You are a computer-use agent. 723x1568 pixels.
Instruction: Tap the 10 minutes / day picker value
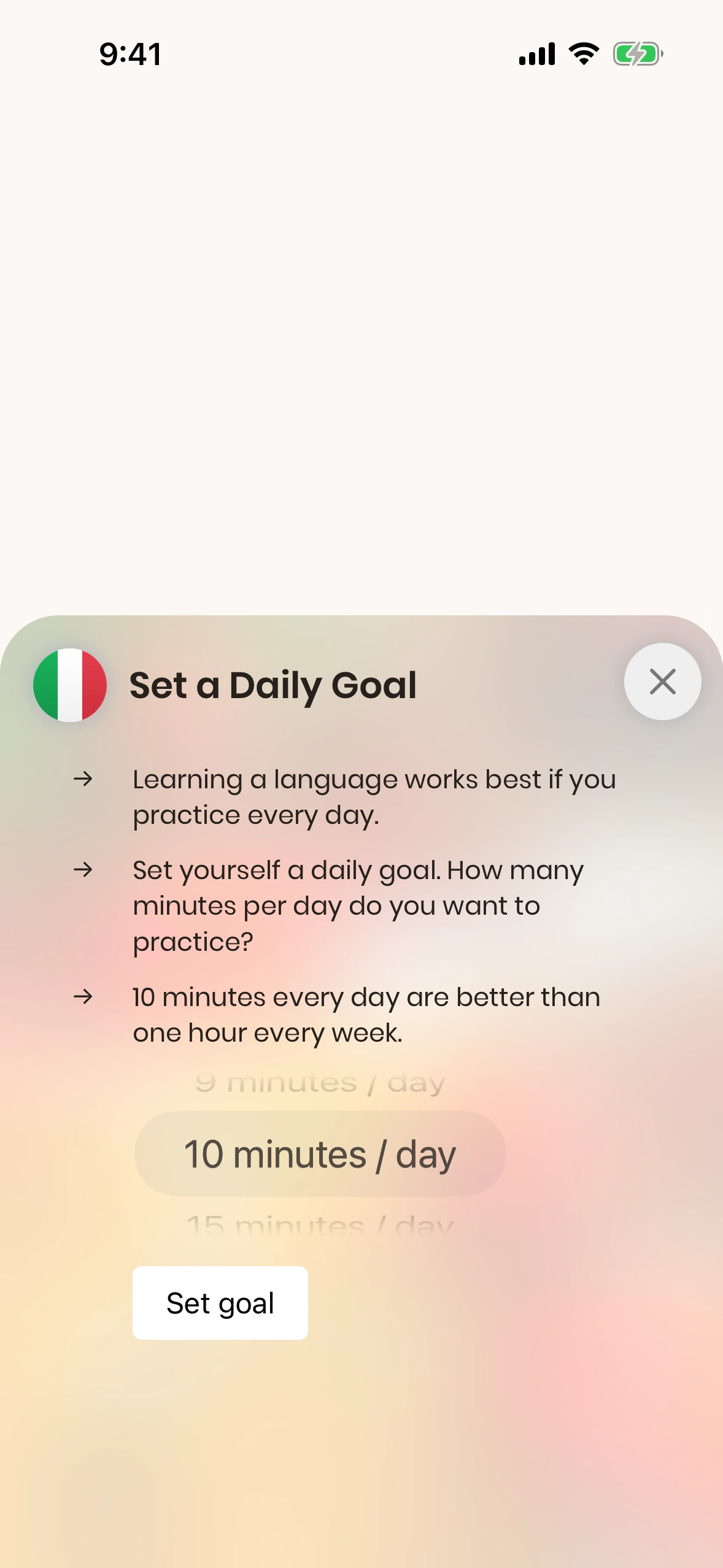pyautogui.click(x=320, y=1154)
